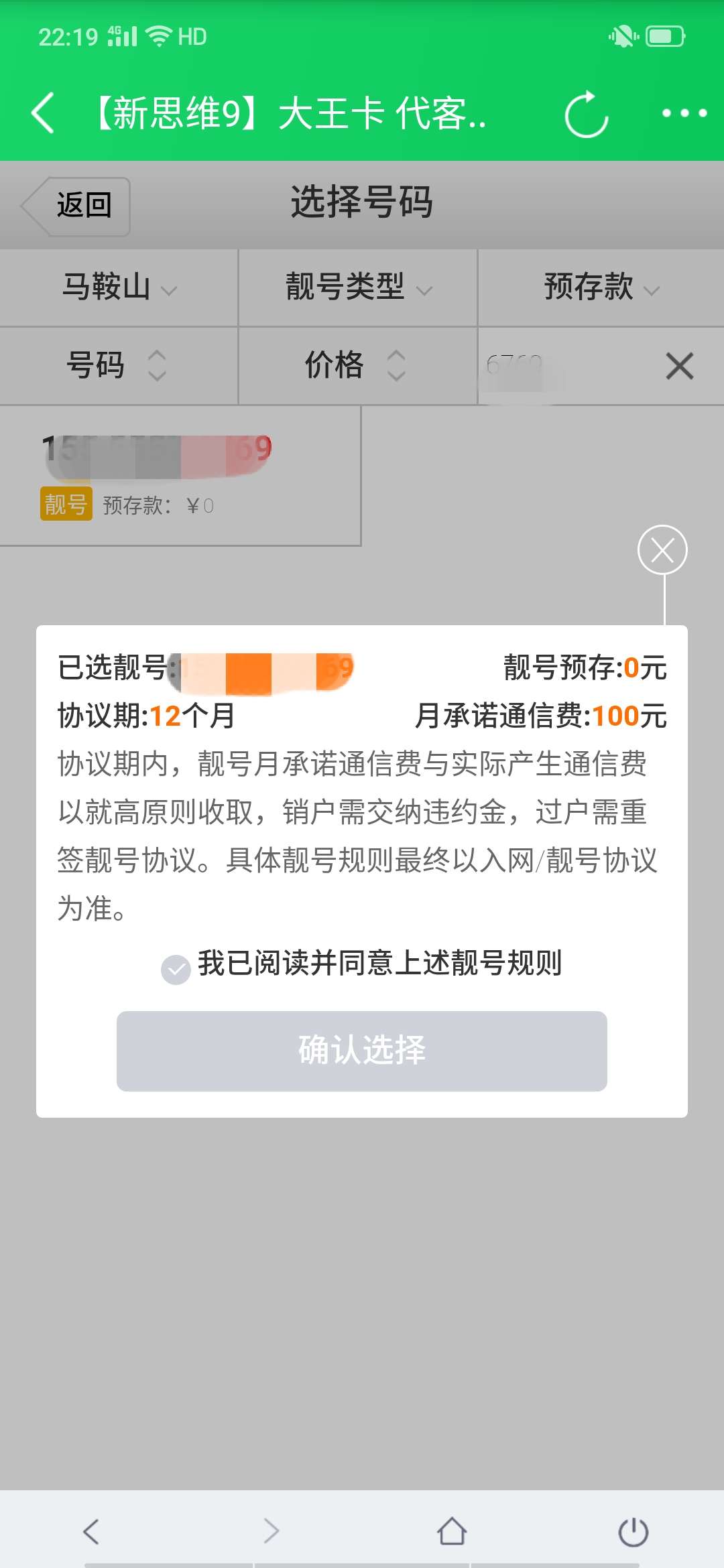Open the 靓号类型 filter dropdown
Viewport: 724px width, 1568px height.
358,288
